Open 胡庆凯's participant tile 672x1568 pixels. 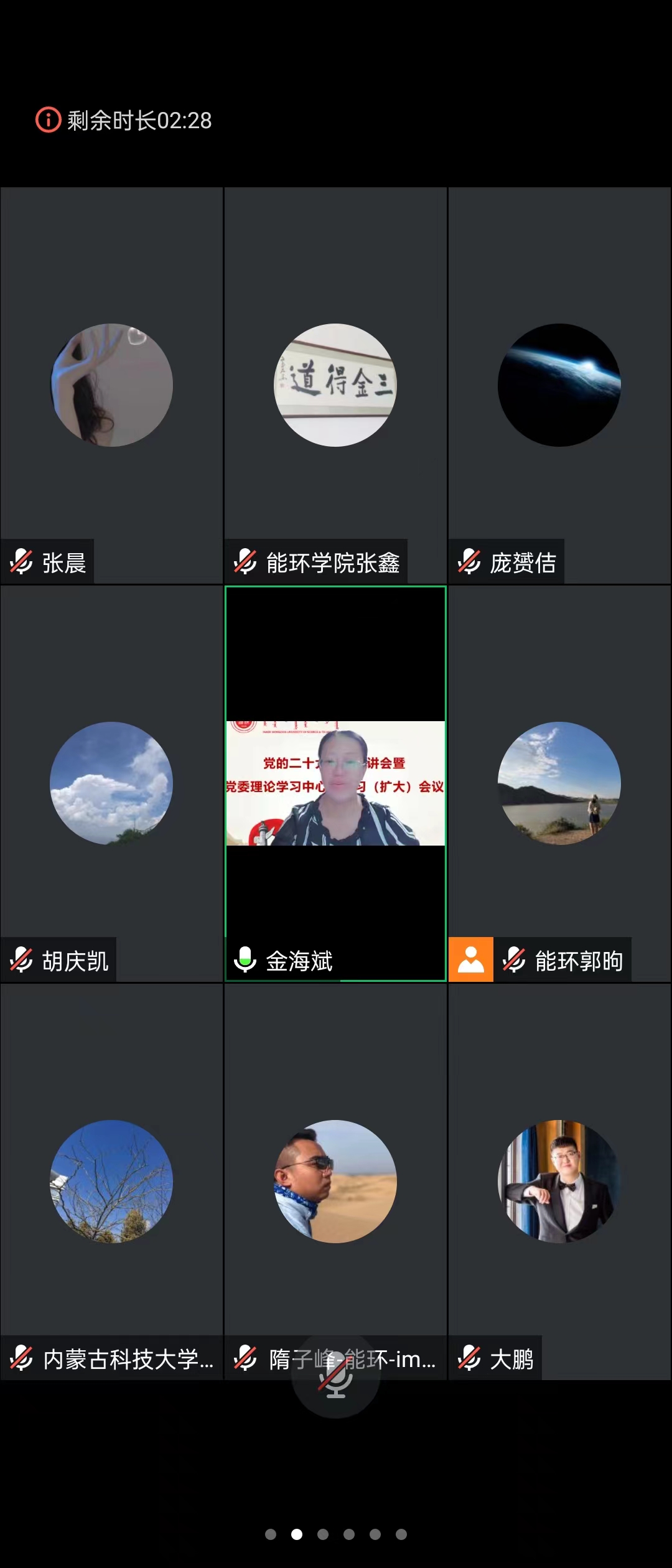point(111,783)
